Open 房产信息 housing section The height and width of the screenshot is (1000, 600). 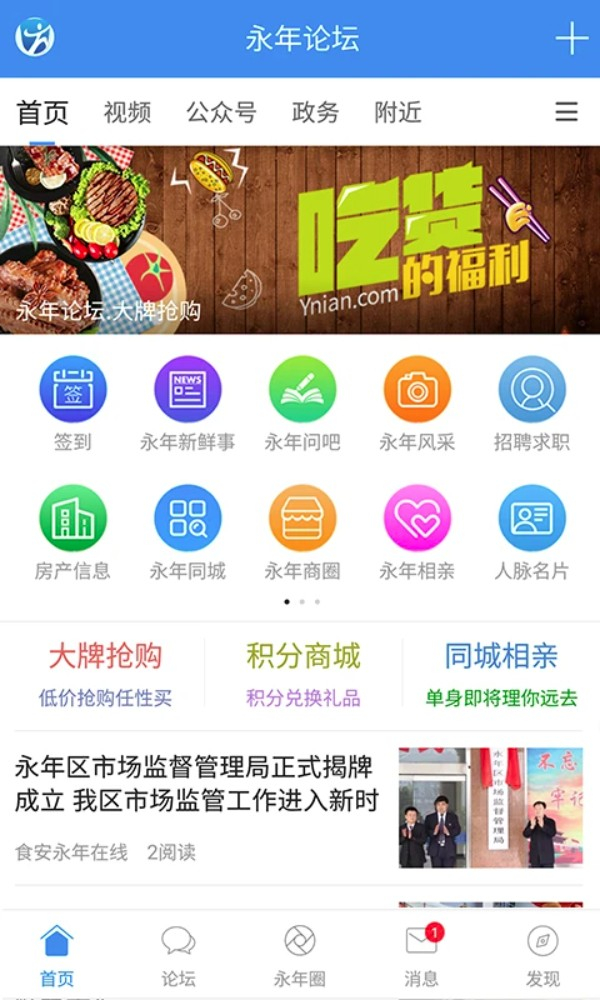click(x=72, y=520)
